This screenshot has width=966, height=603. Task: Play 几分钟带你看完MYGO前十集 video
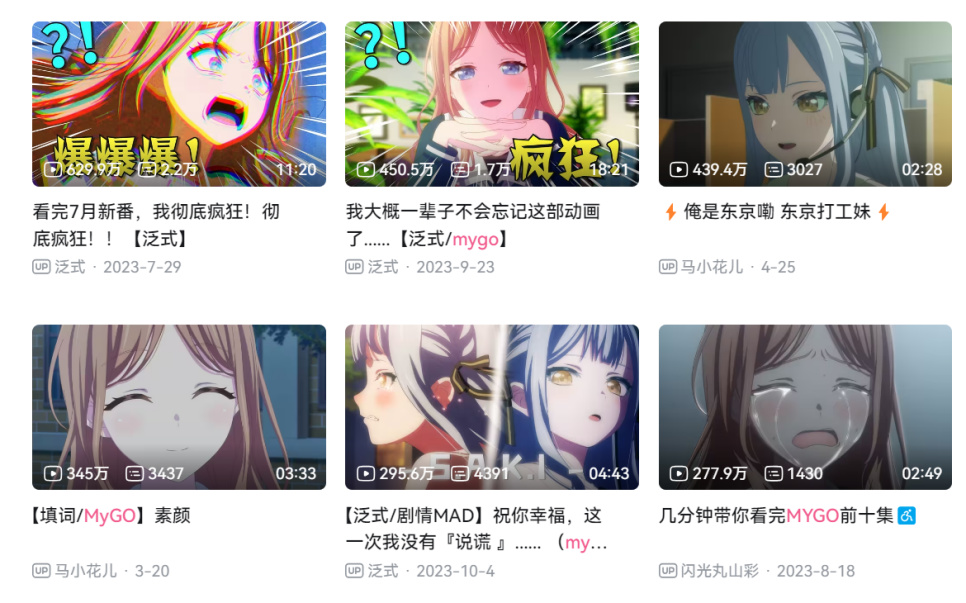point(805,407)
